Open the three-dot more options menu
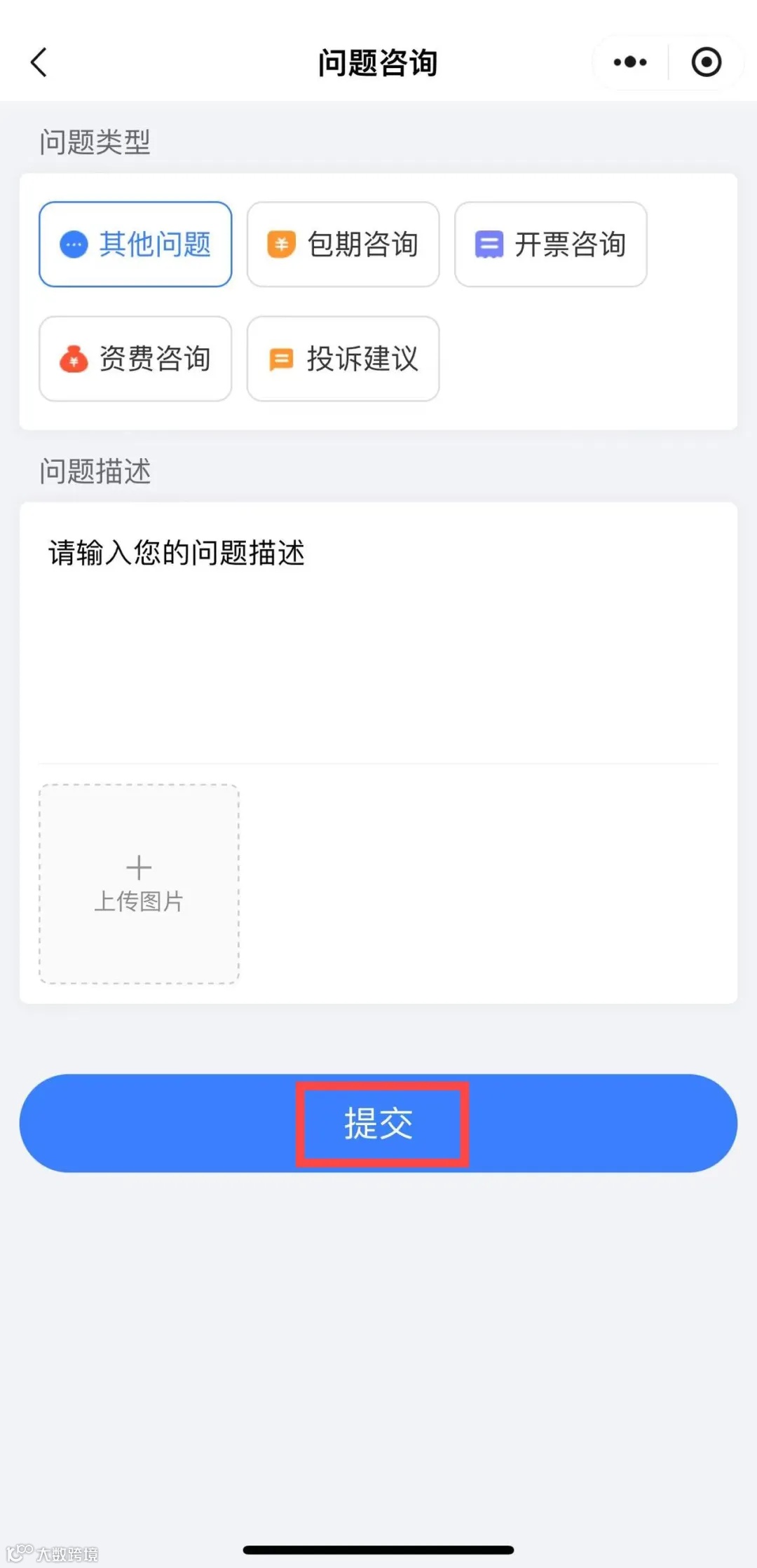Screen dimensions: 757x1568 pyautogui.click(x=629, y=62)
